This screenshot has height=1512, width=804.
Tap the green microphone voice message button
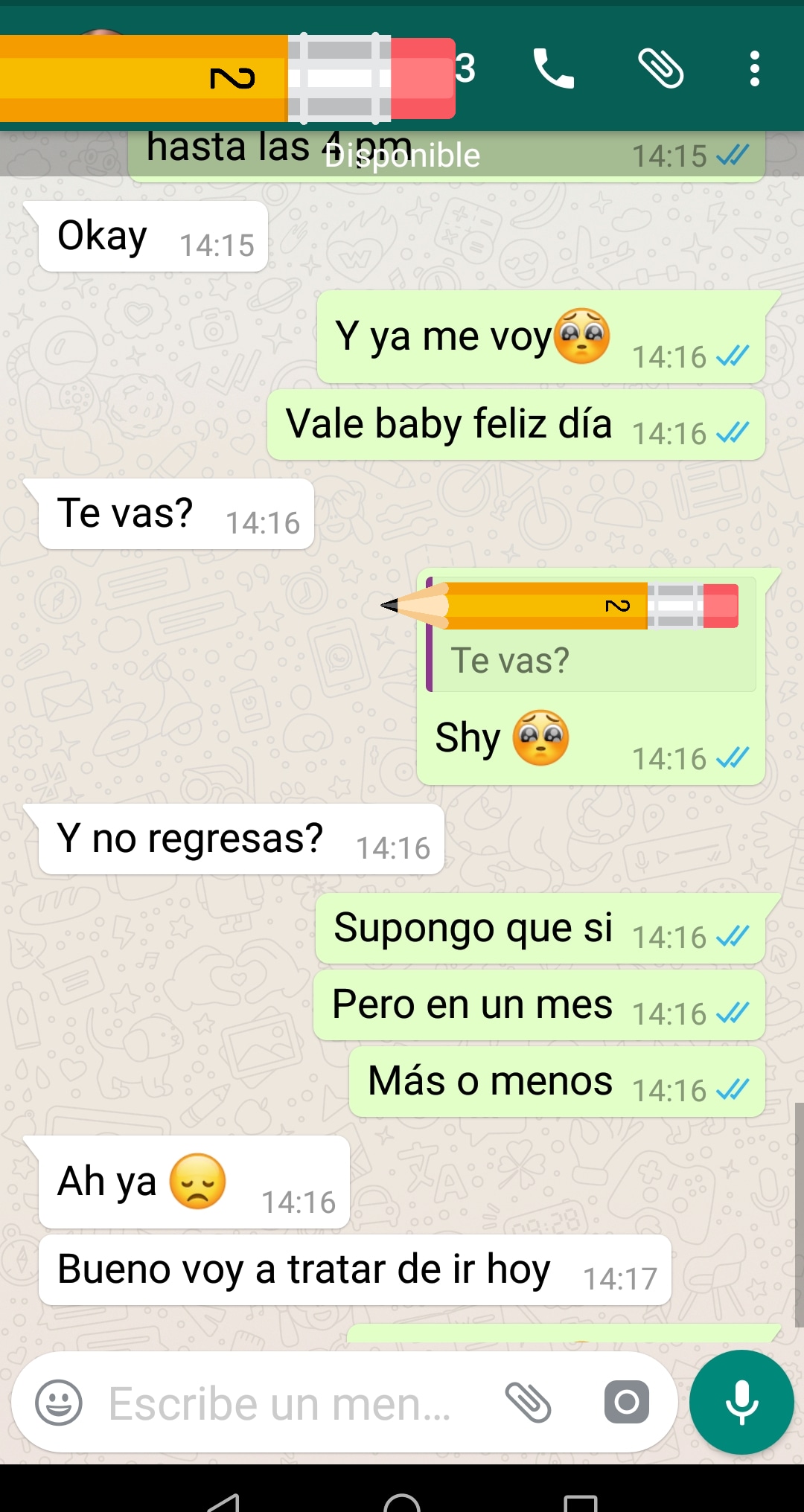(741, 1402)
